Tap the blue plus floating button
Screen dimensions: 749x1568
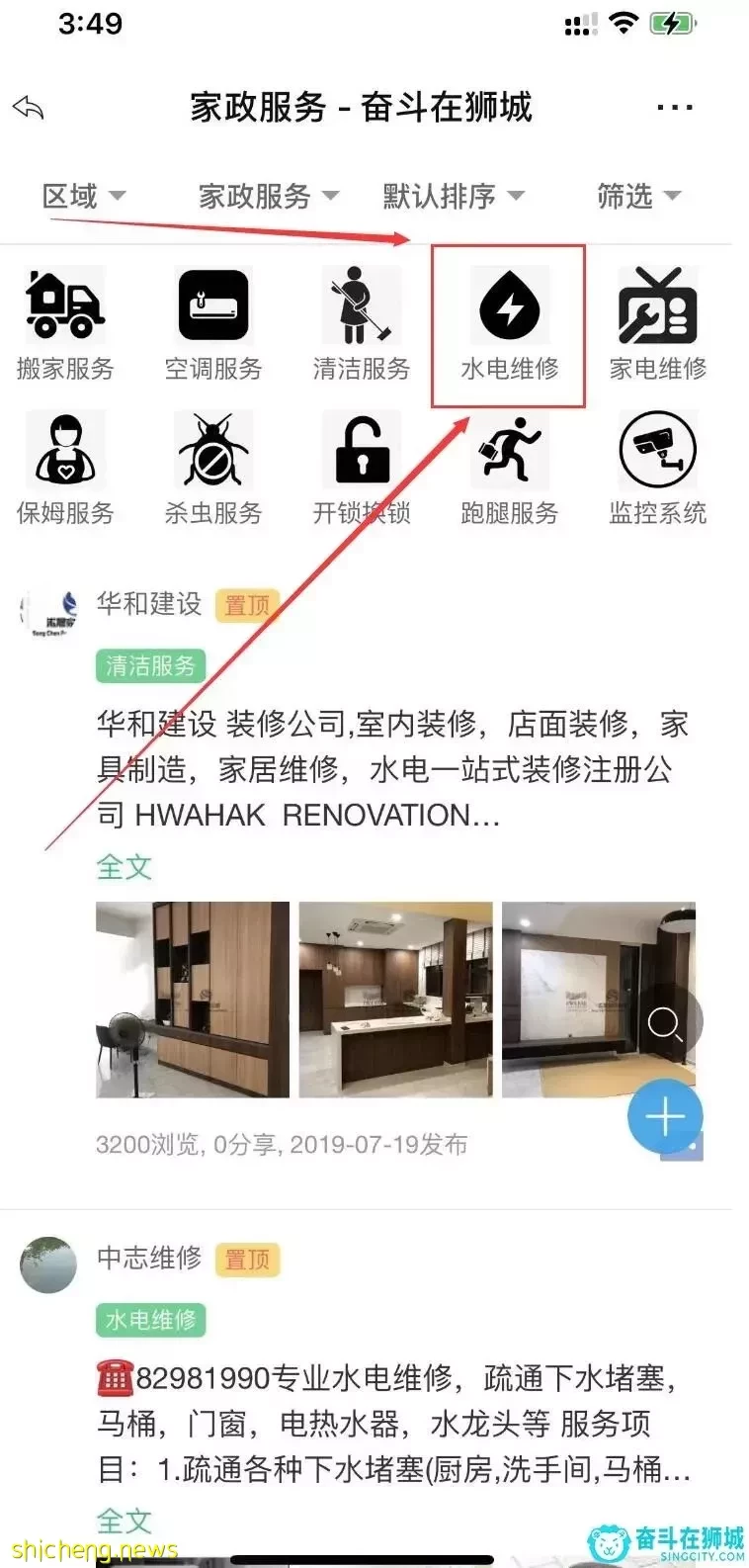665,1117
